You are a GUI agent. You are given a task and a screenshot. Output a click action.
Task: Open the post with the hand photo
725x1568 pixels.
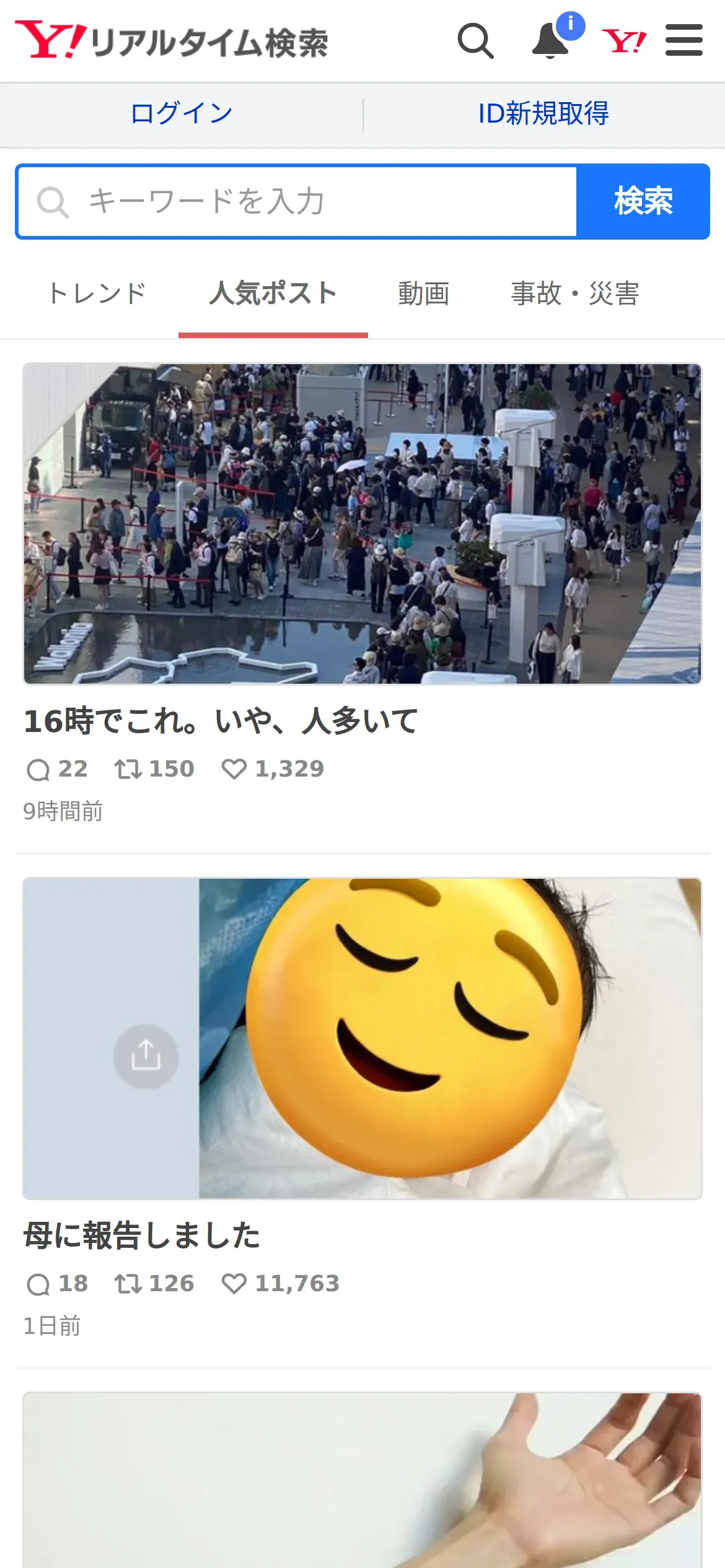362,1480
